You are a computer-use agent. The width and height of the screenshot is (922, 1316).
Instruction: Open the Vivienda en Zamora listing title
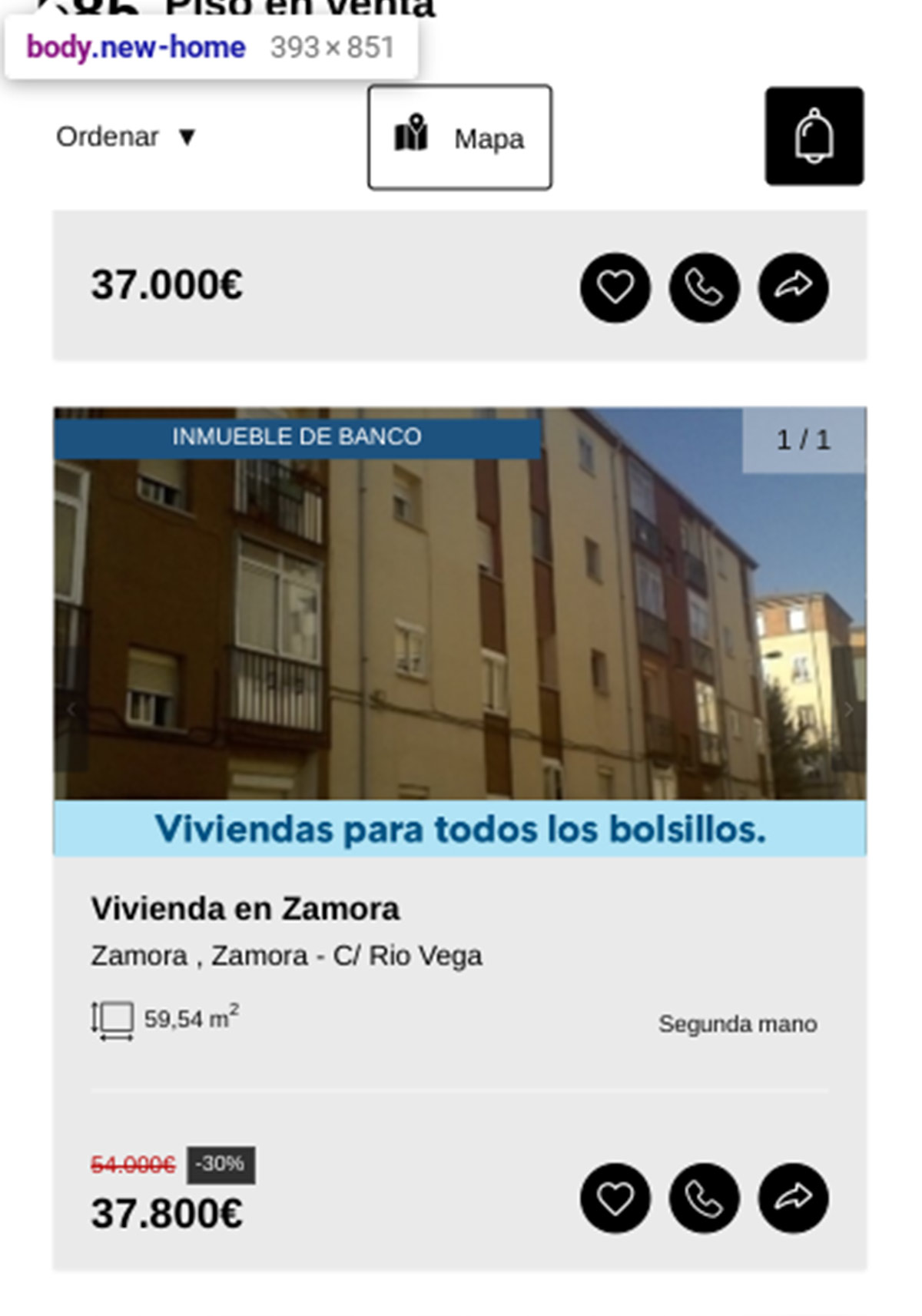tap(246, 909)
